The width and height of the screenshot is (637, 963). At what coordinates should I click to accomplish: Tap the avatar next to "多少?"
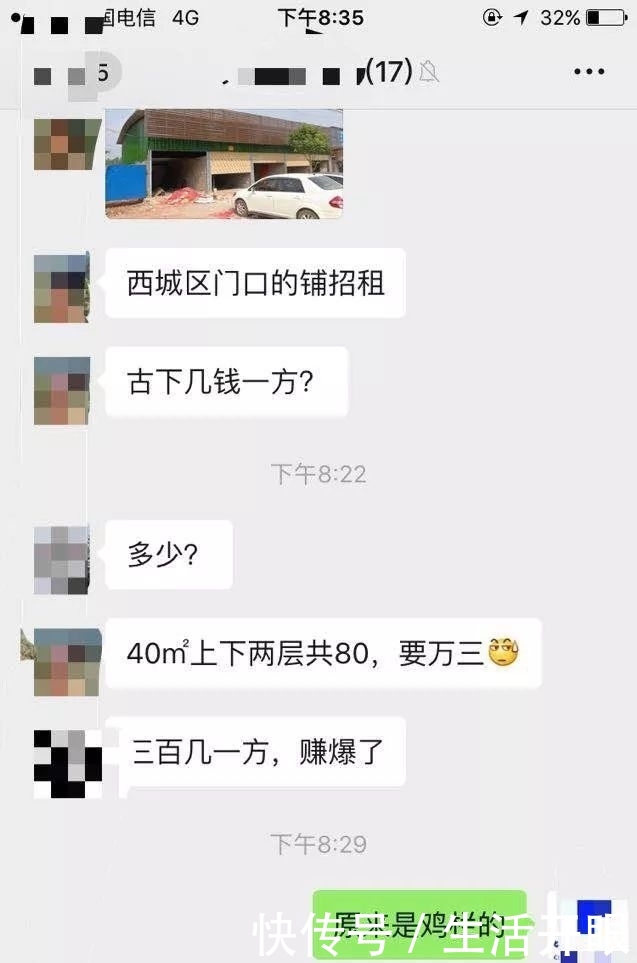pos(62,559)
